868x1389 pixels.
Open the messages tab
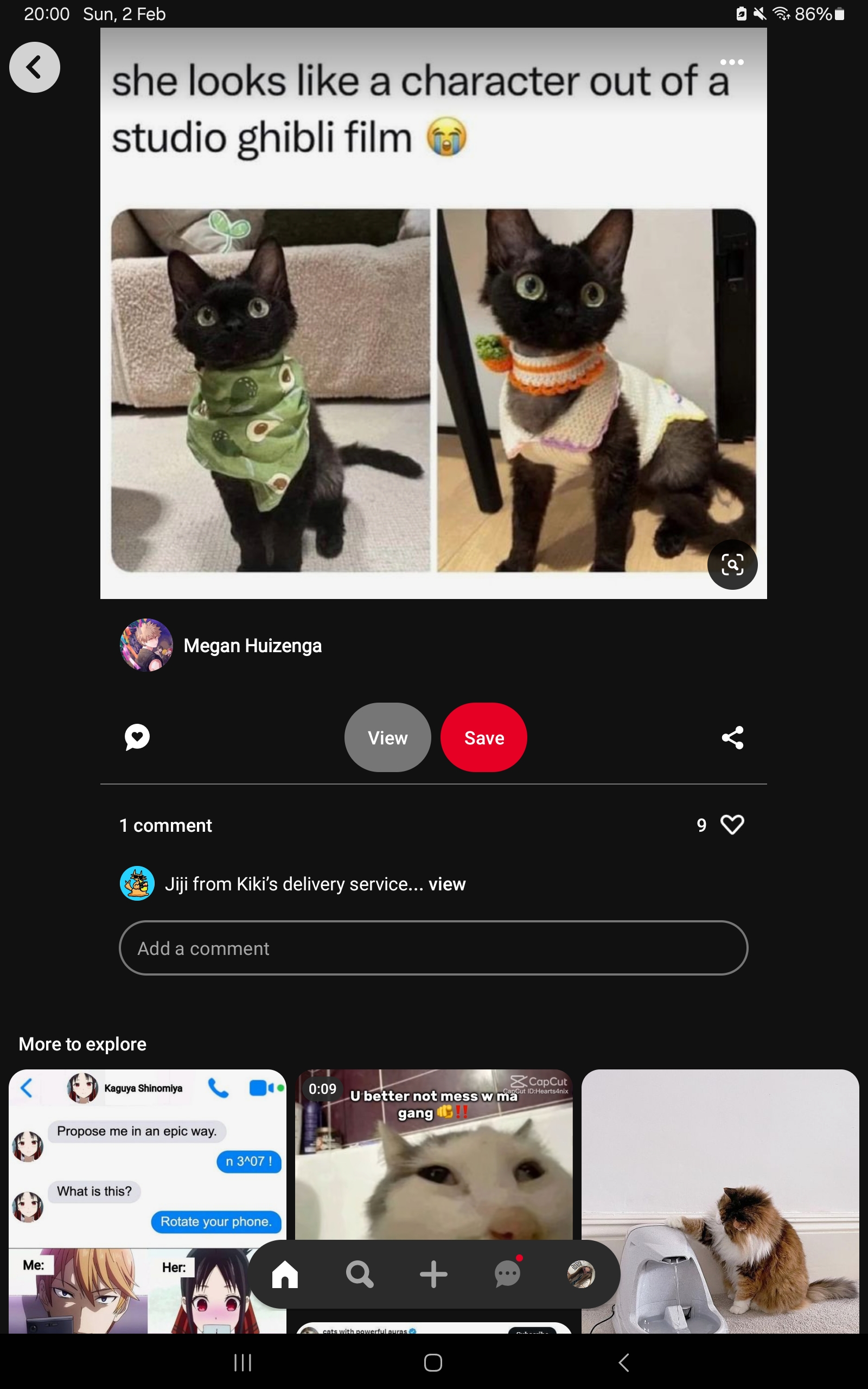point(507,1274)
